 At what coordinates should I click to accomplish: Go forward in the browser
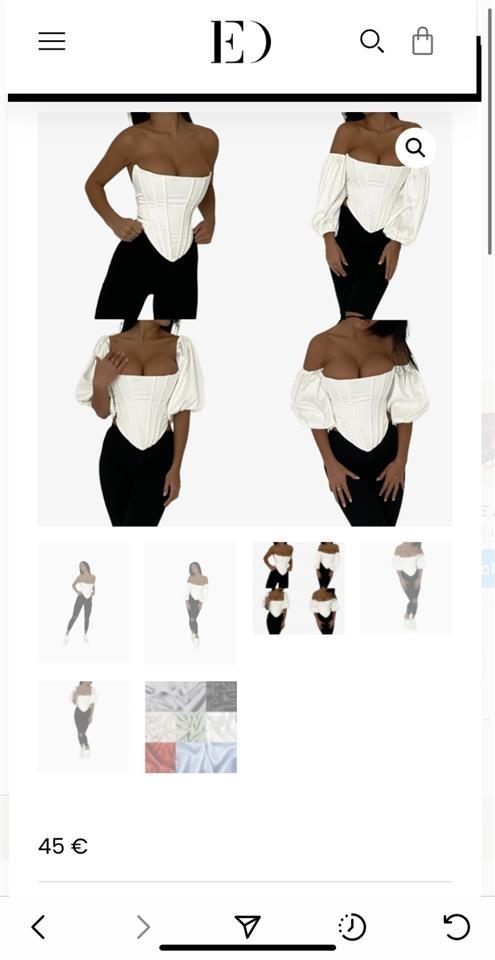coord(143,927)
